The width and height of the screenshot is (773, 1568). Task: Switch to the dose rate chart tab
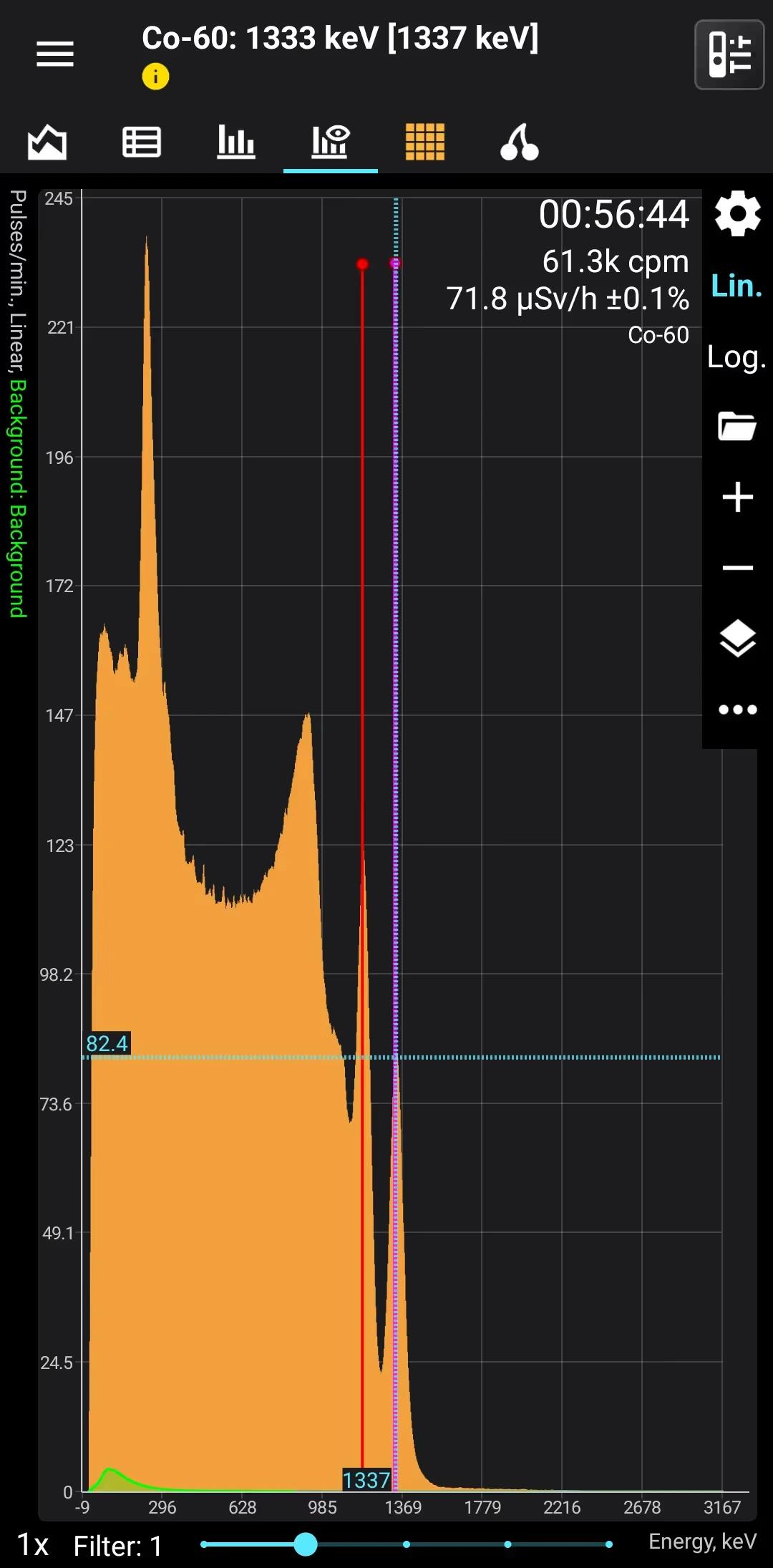pos(47,142)
